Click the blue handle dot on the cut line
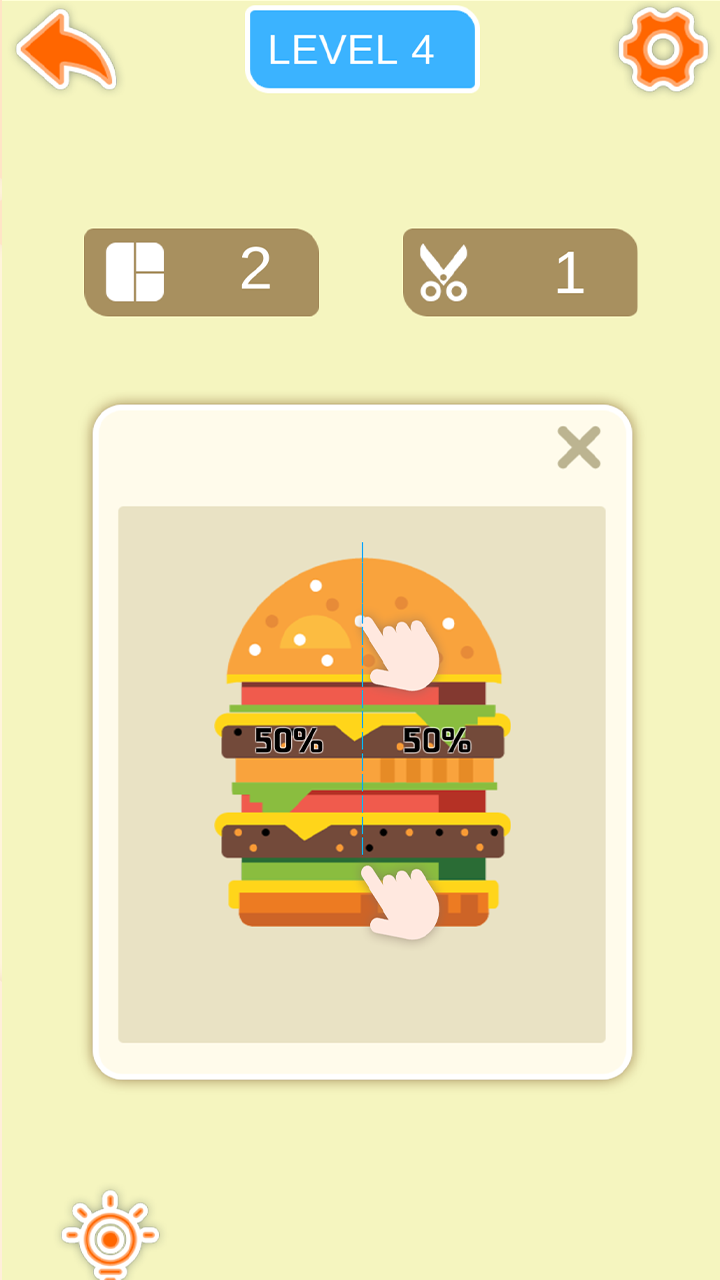 click(360, 621)
